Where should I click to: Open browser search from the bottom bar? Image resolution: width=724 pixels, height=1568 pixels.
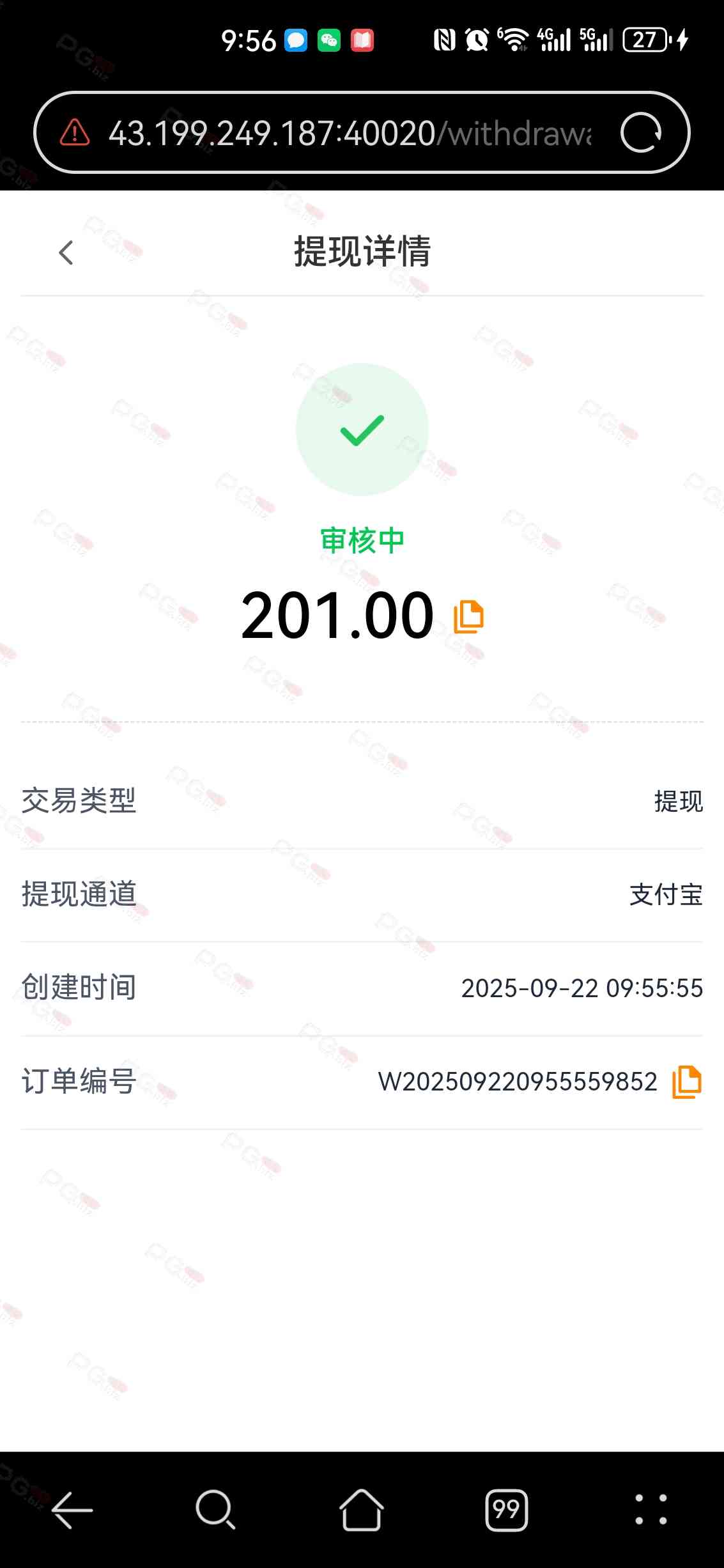point(215,1510)
